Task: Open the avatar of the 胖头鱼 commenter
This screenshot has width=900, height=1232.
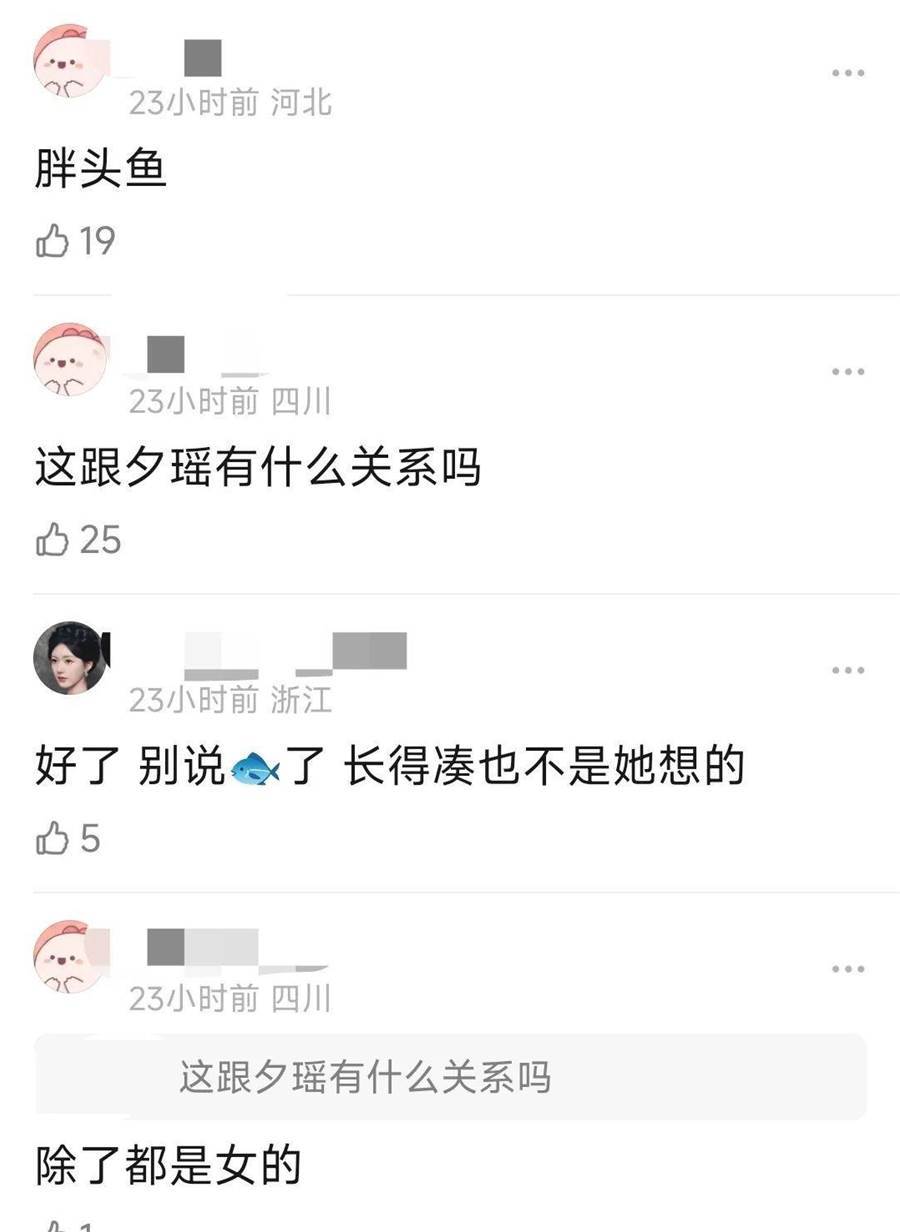Action: click(x=71, y=61)
